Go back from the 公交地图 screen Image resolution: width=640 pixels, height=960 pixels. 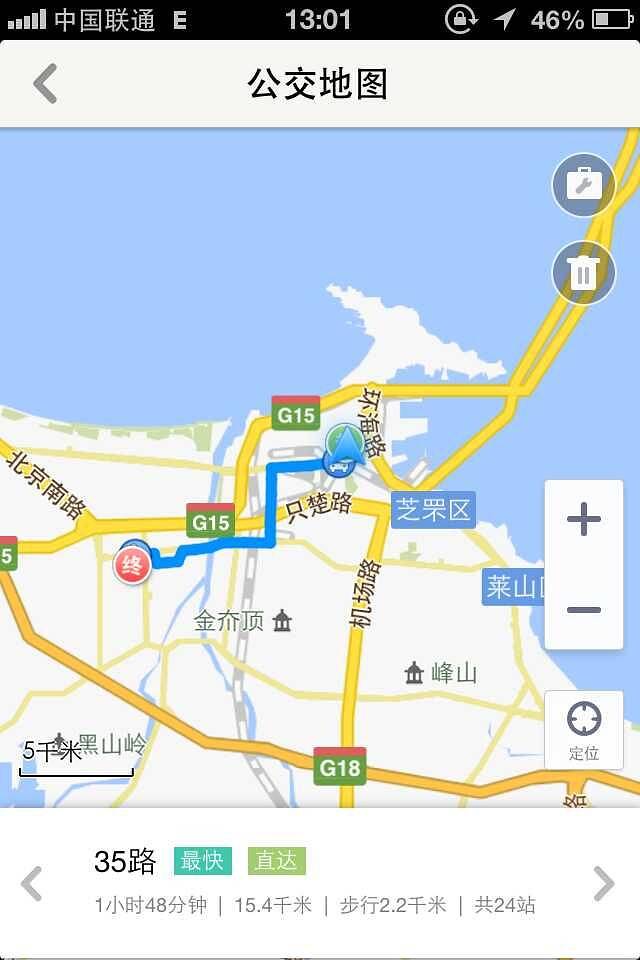point(45,84)
